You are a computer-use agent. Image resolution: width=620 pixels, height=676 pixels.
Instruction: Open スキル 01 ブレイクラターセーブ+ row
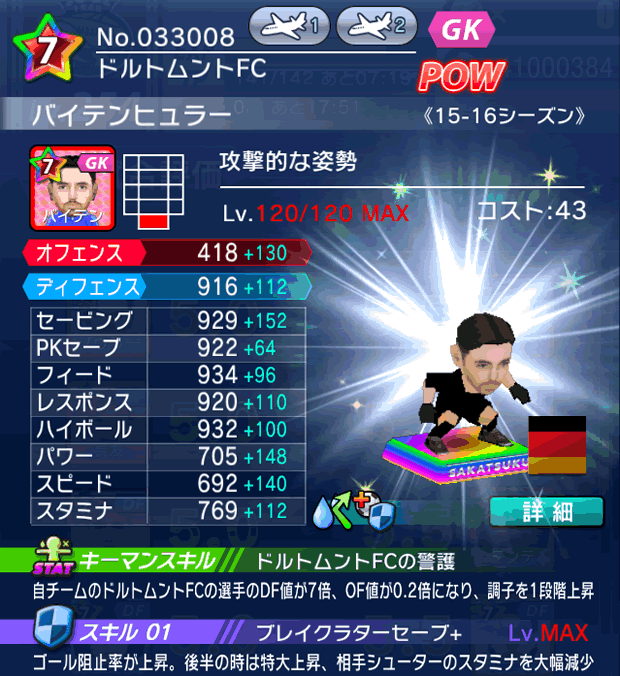[310, 631]
